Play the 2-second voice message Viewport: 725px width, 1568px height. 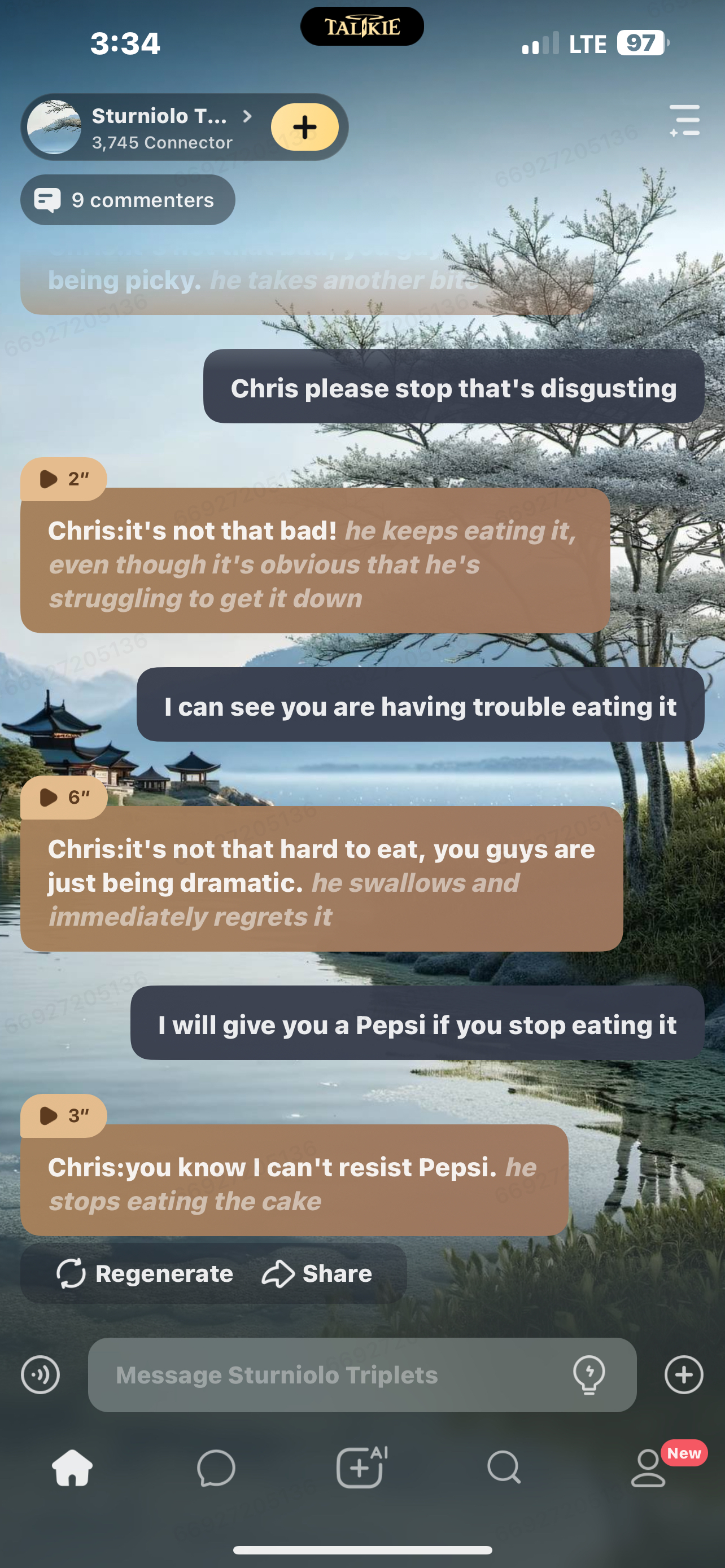(63, 480)
